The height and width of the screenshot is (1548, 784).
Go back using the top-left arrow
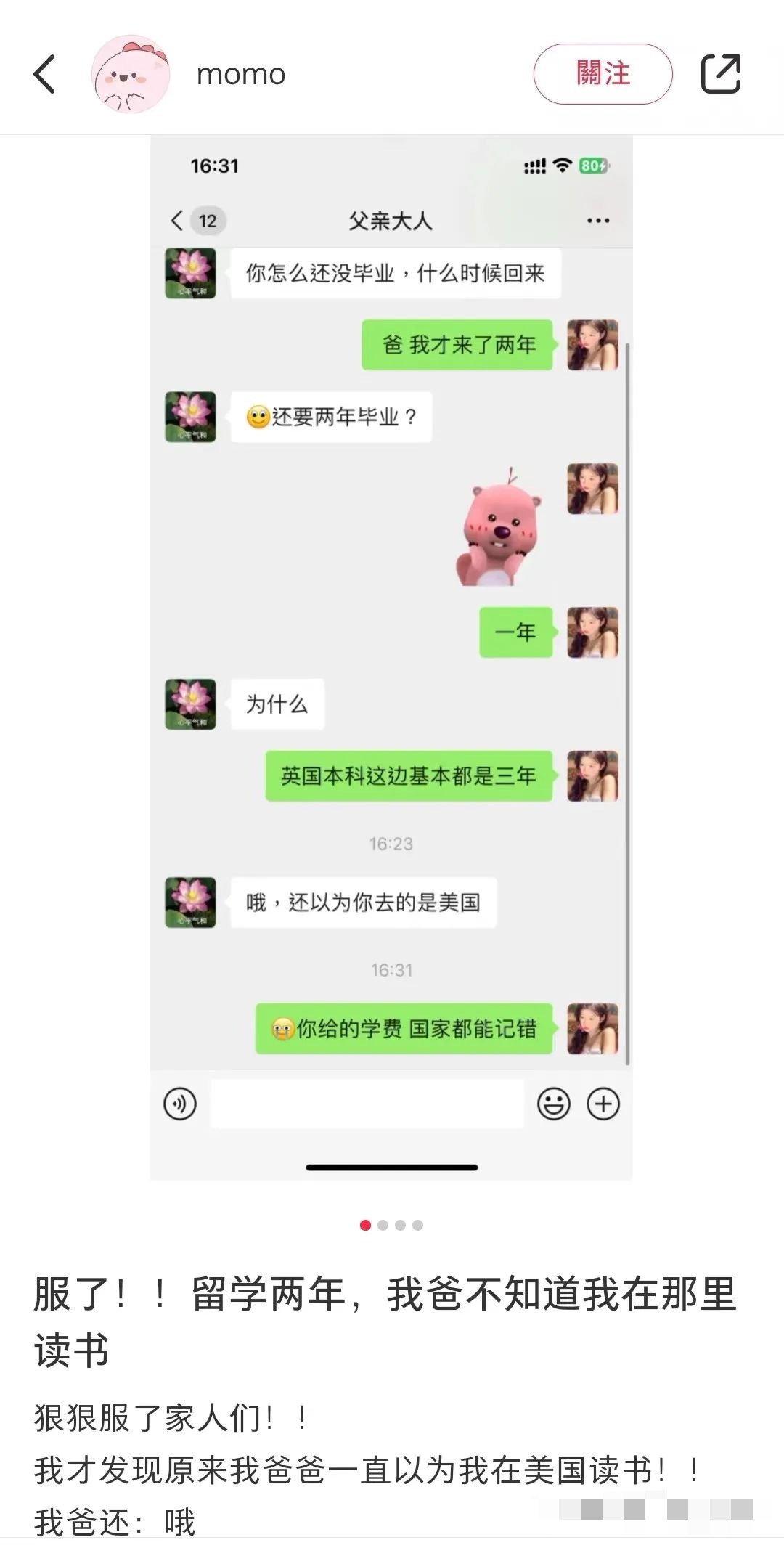(x=44, y=74)
